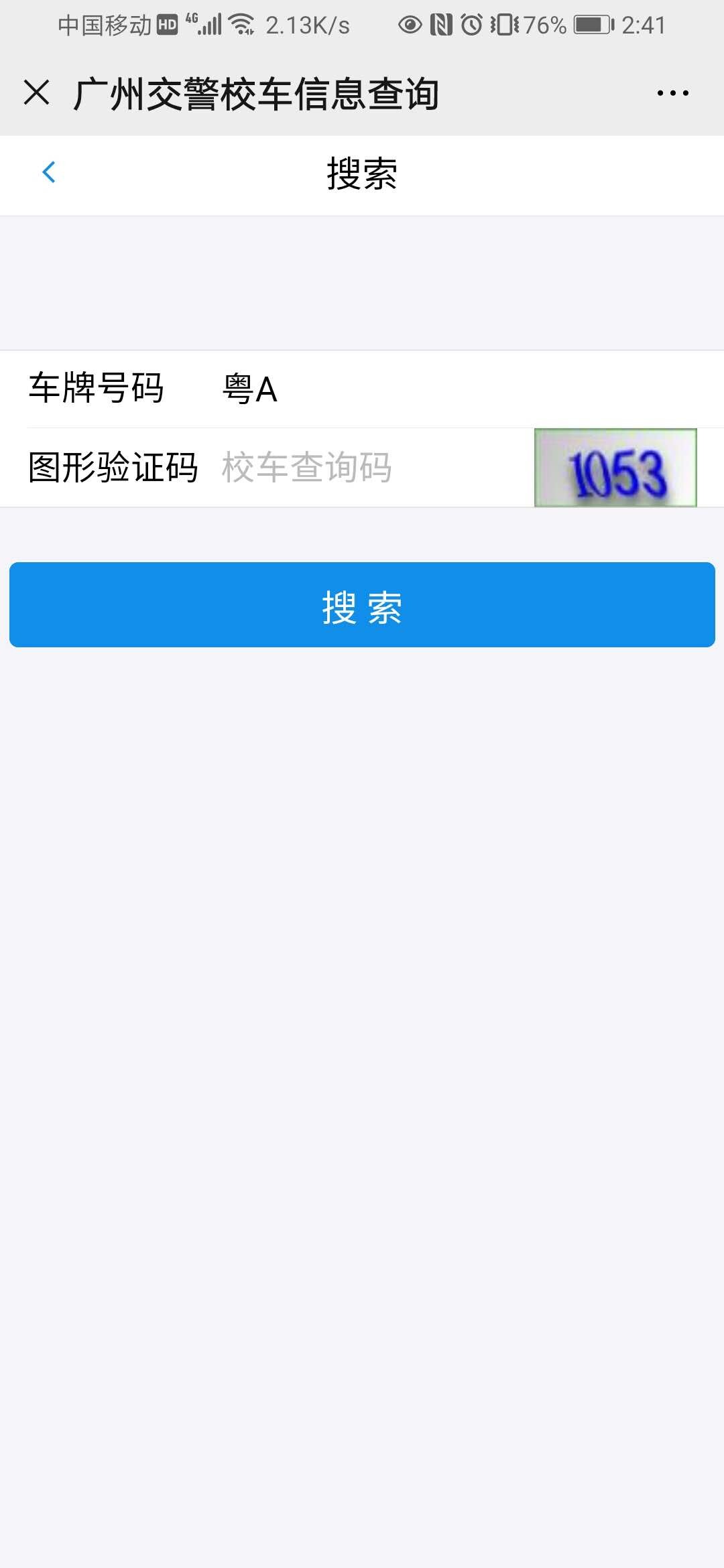Refresh the captcha image
The image size is (724, 1568).
coord(615,468)
